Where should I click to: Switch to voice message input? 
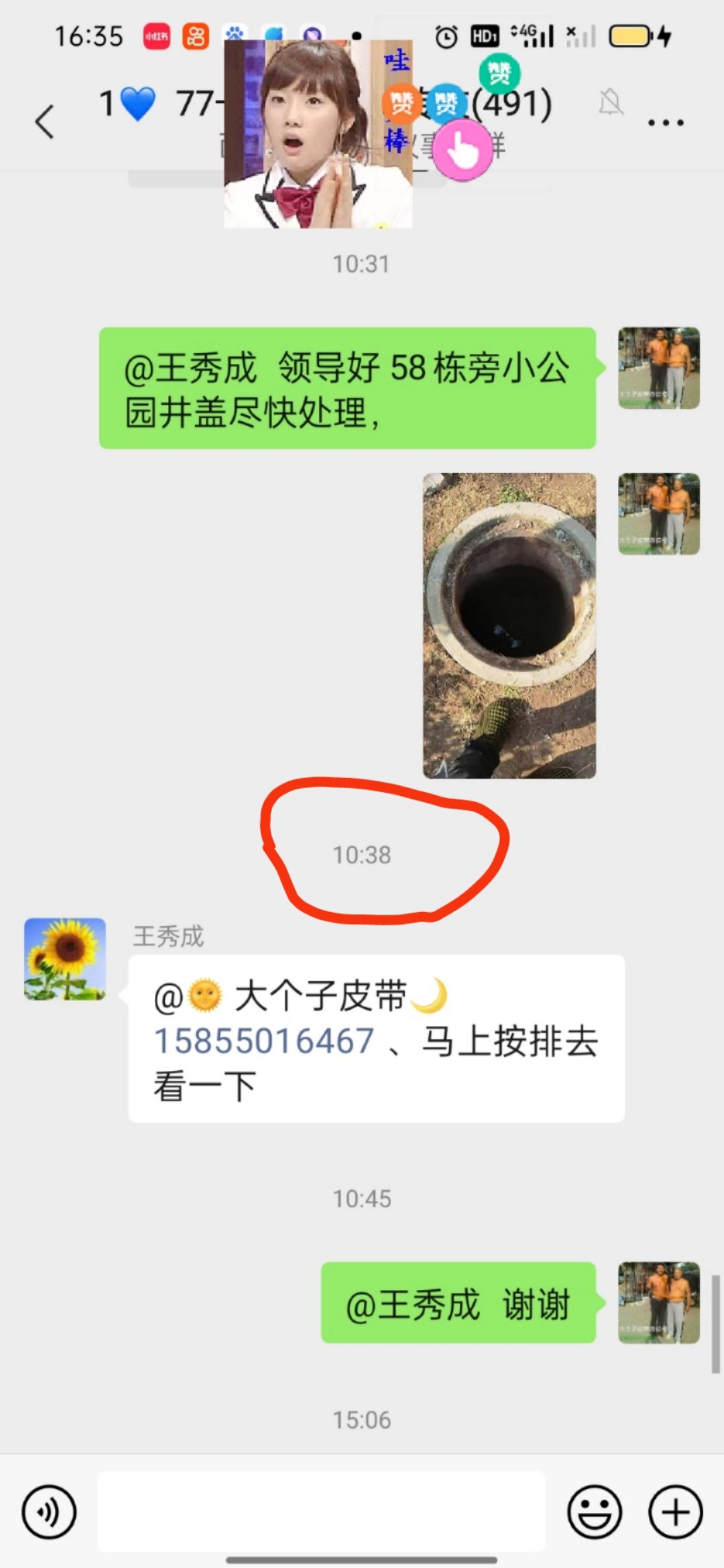(49, 1512)
